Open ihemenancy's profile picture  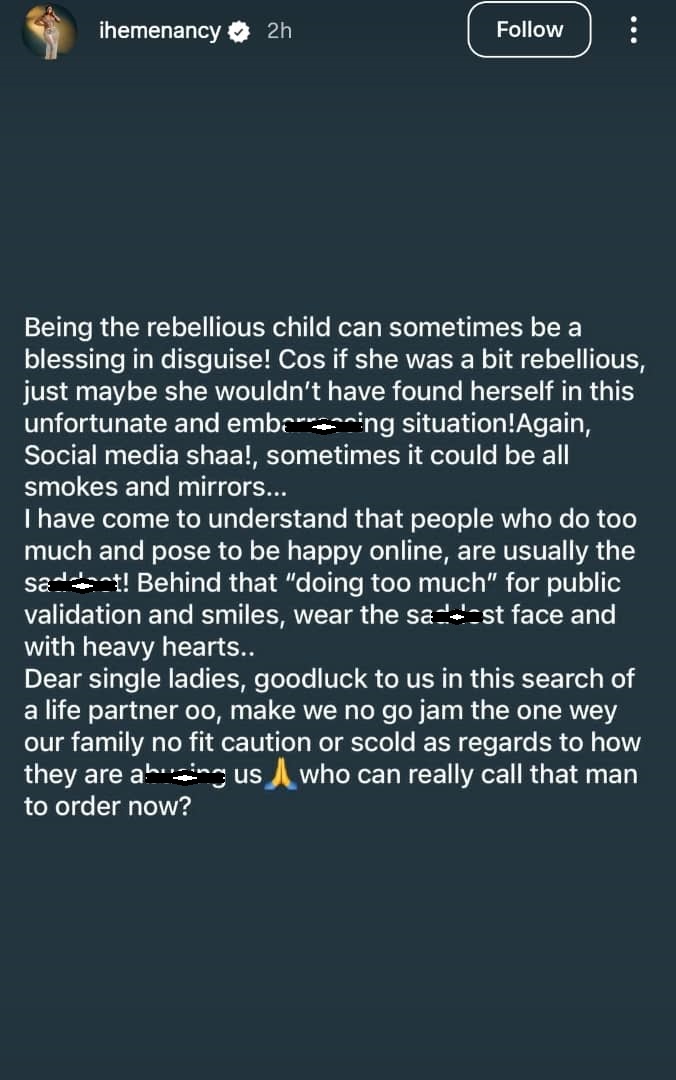click(x=49, y=31)
